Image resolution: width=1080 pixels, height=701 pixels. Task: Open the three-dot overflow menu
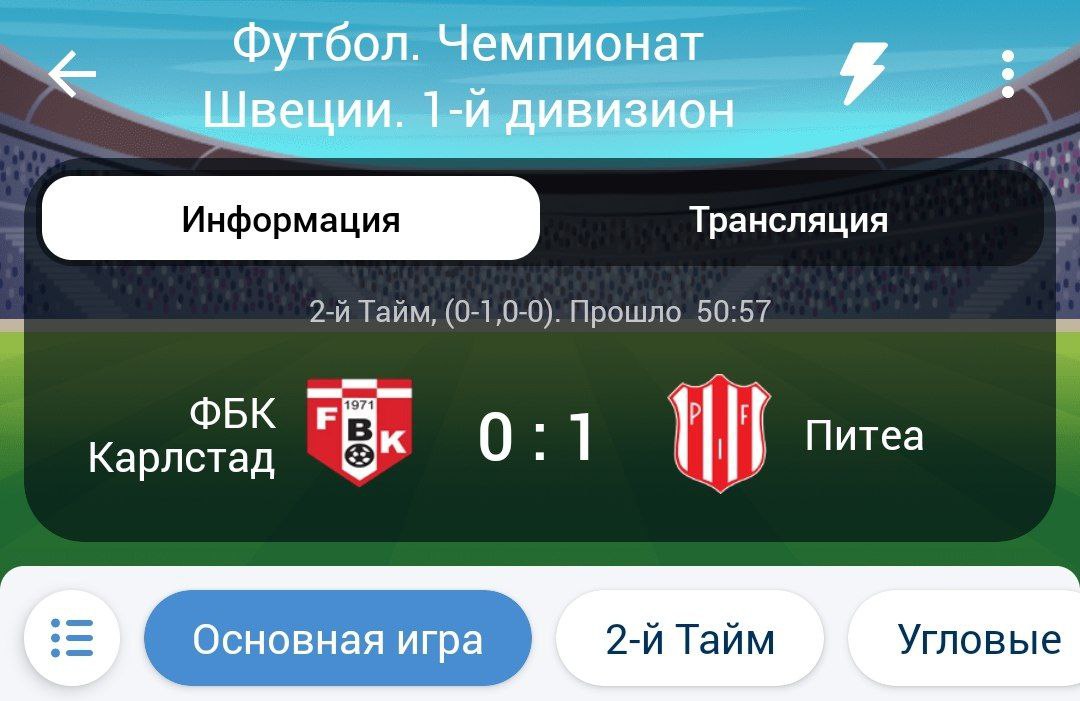1008,74
